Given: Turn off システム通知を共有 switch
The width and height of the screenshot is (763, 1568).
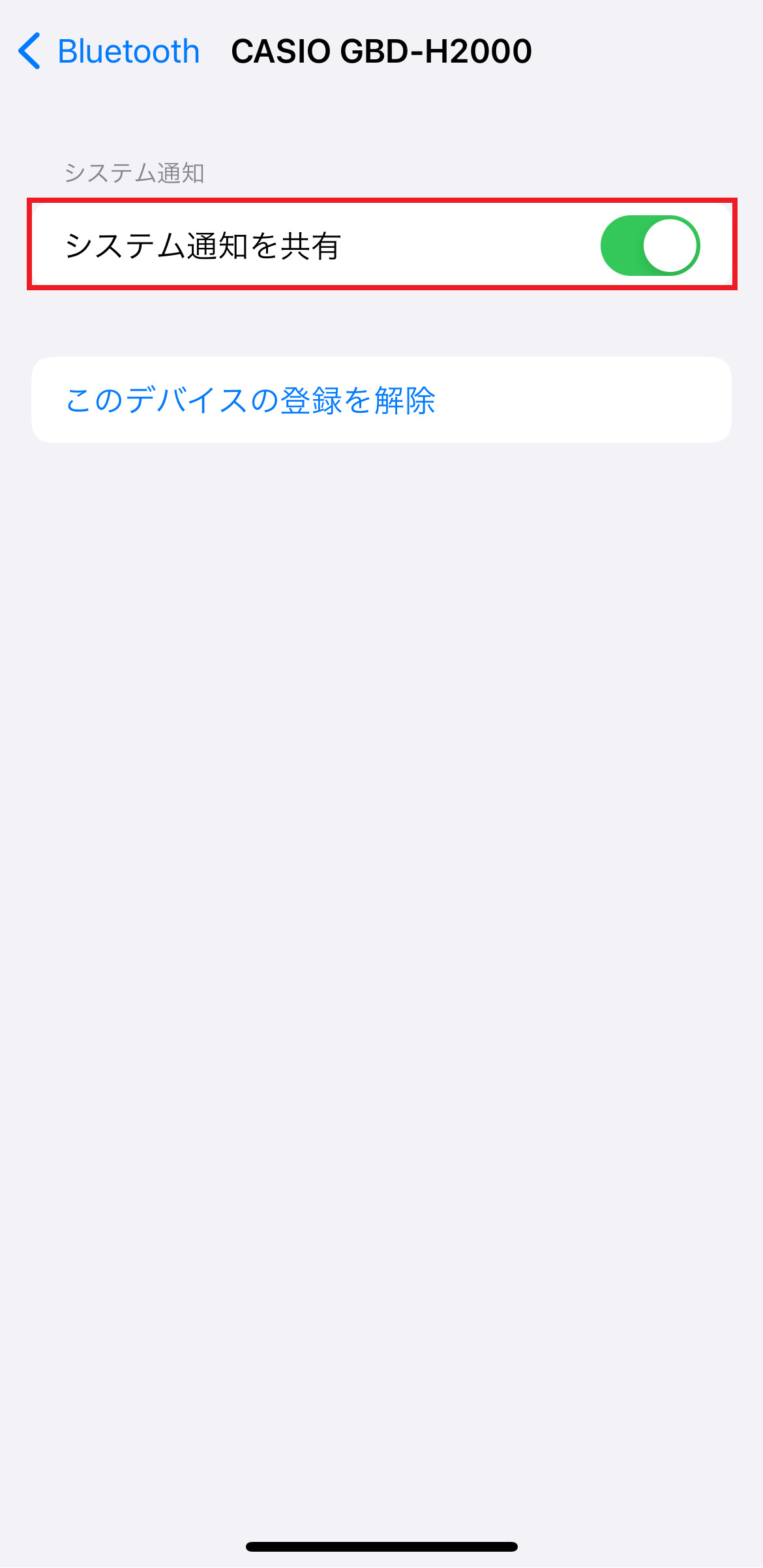Looking at the screenshot, I should pos(650,245).
